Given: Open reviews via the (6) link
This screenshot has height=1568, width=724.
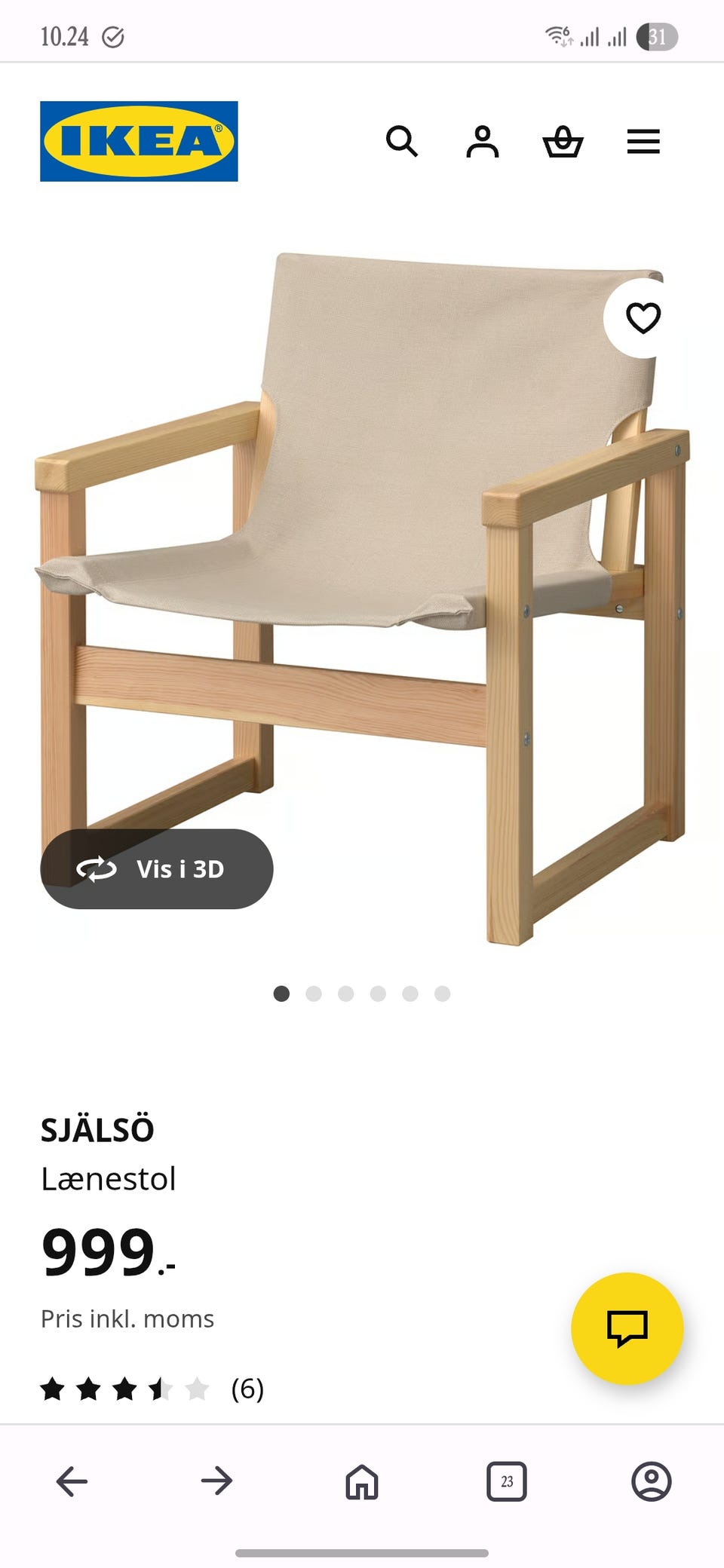Looking at the screenshot, I should pyautogui.click(x=248, y=1389).
